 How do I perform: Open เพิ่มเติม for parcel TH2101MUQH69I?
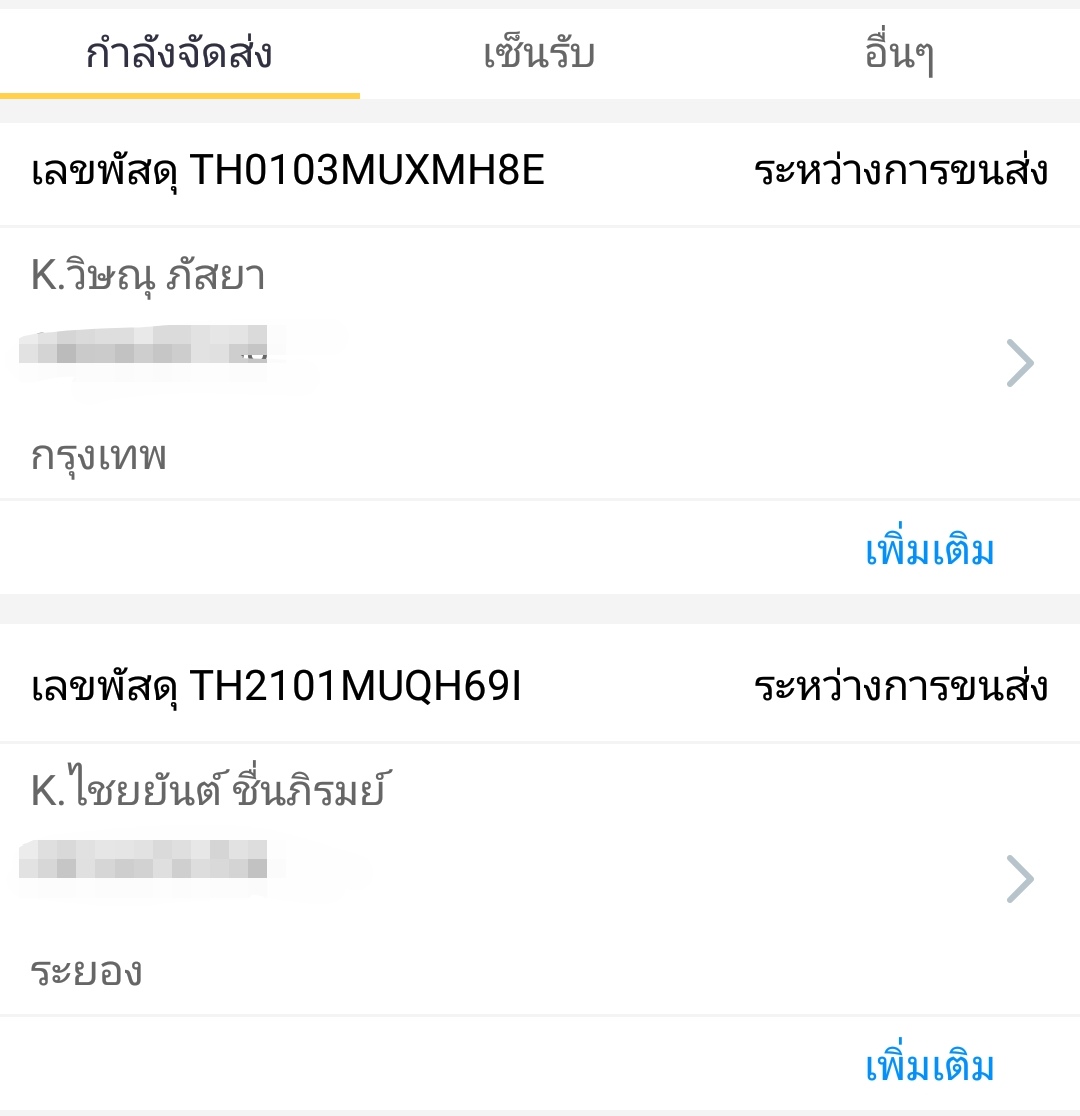tap(930, 1068)
